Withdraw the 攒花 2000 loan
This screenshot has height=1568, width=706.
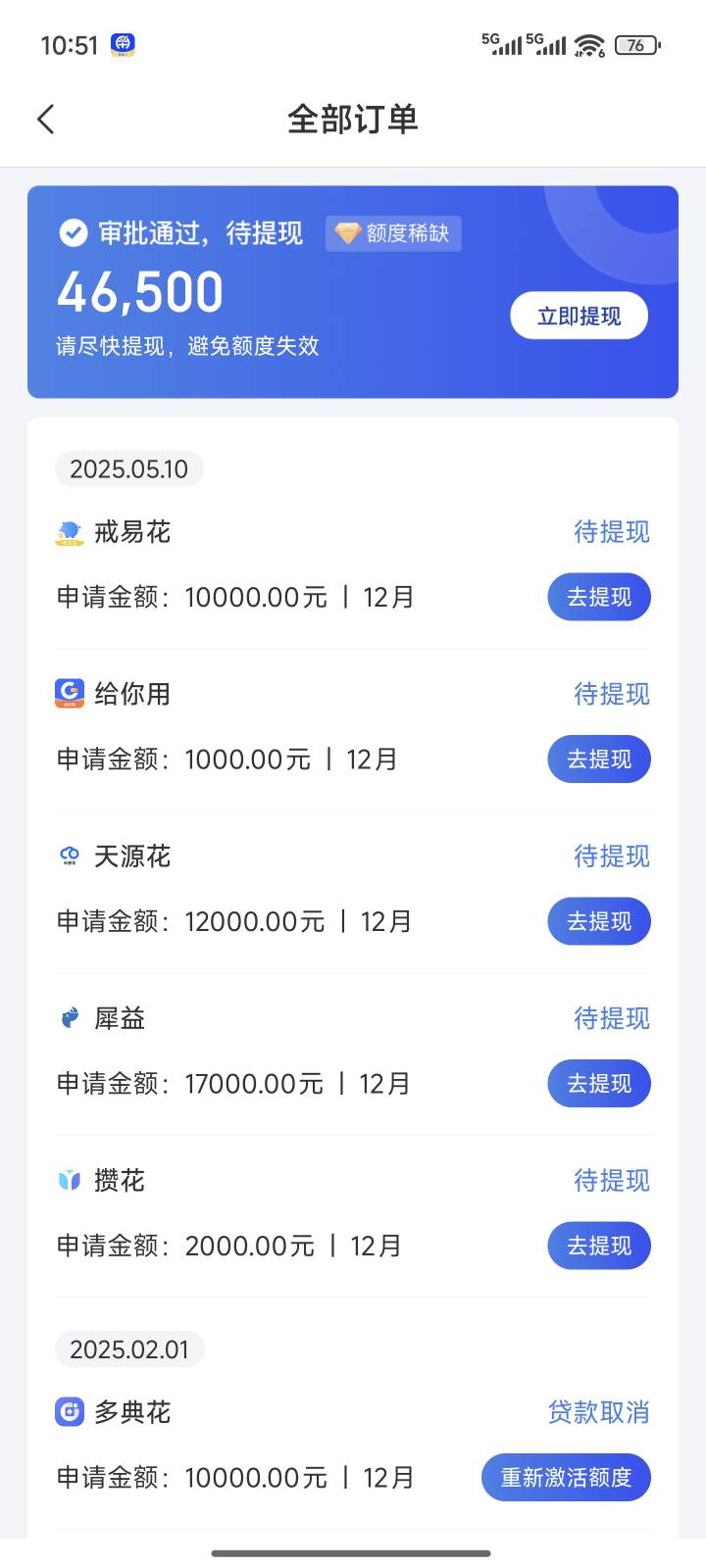point(599,1246)
